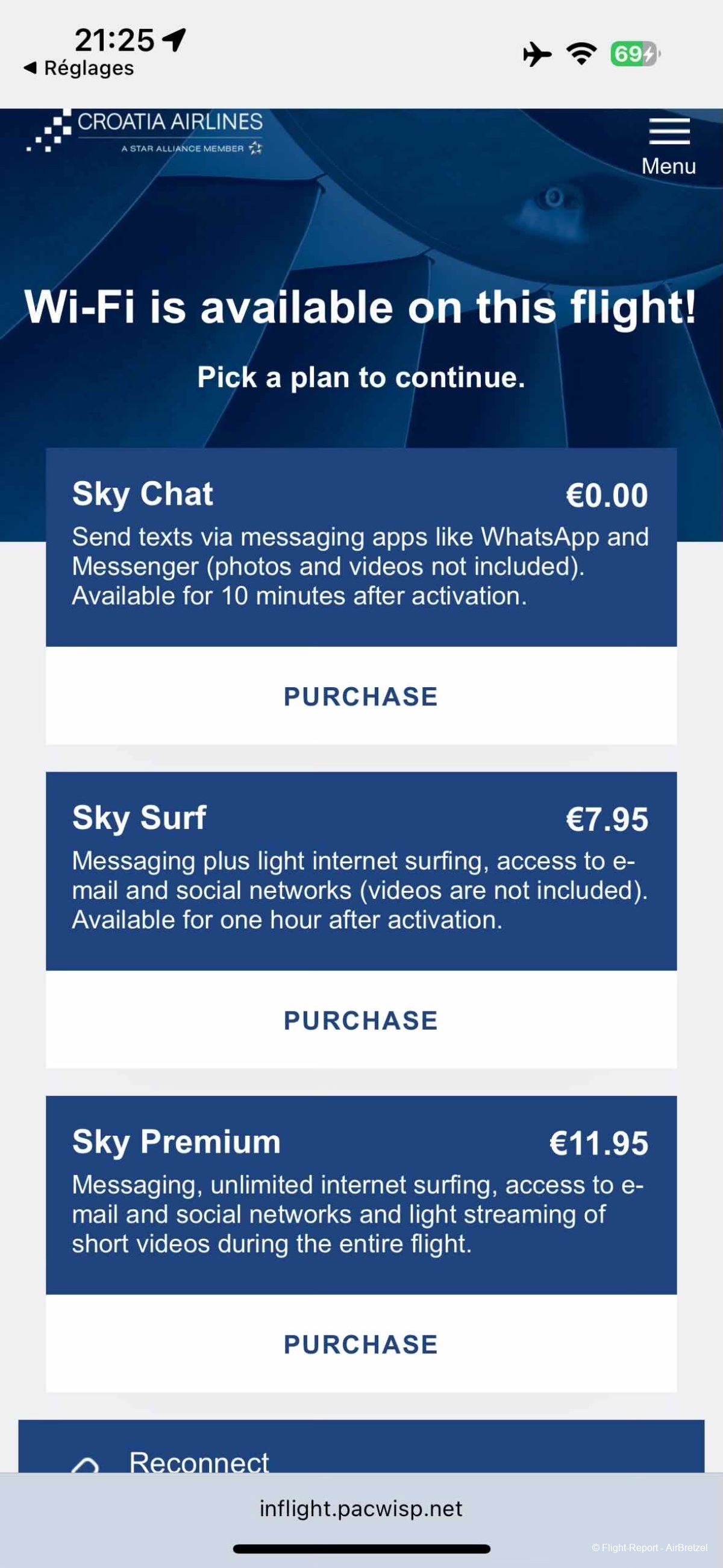Return to Réglages via back arrow
The width and height of the screenshot is (723, 1568).
point(78,68)
